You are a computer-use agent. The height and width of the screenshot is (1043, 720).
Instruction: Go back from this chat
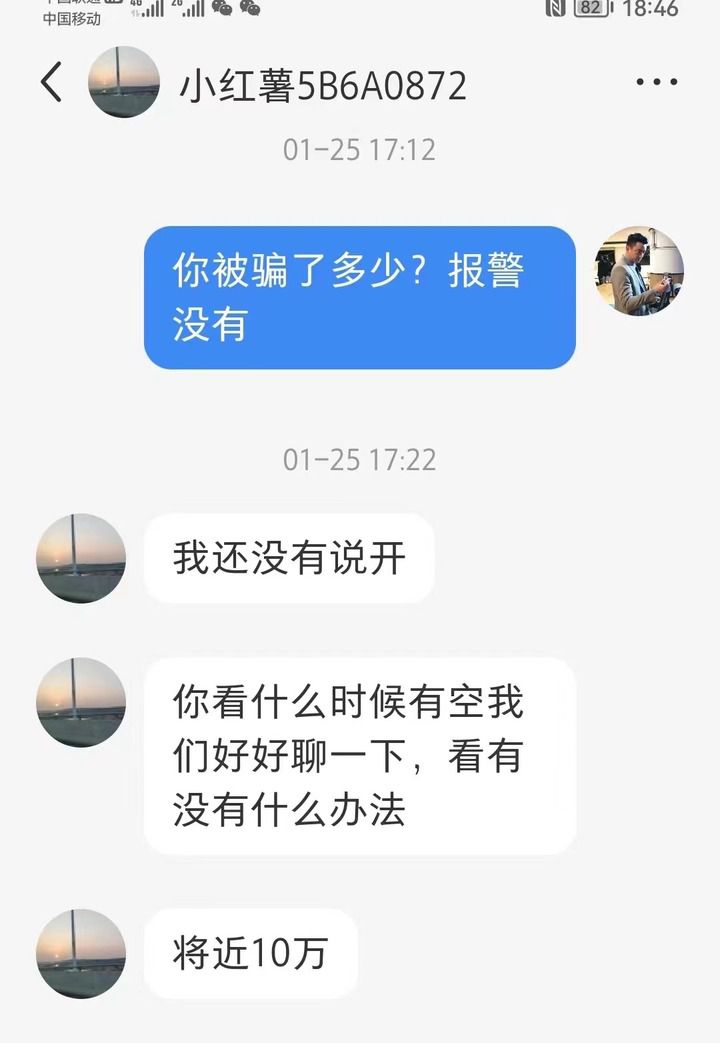(52, 83)
